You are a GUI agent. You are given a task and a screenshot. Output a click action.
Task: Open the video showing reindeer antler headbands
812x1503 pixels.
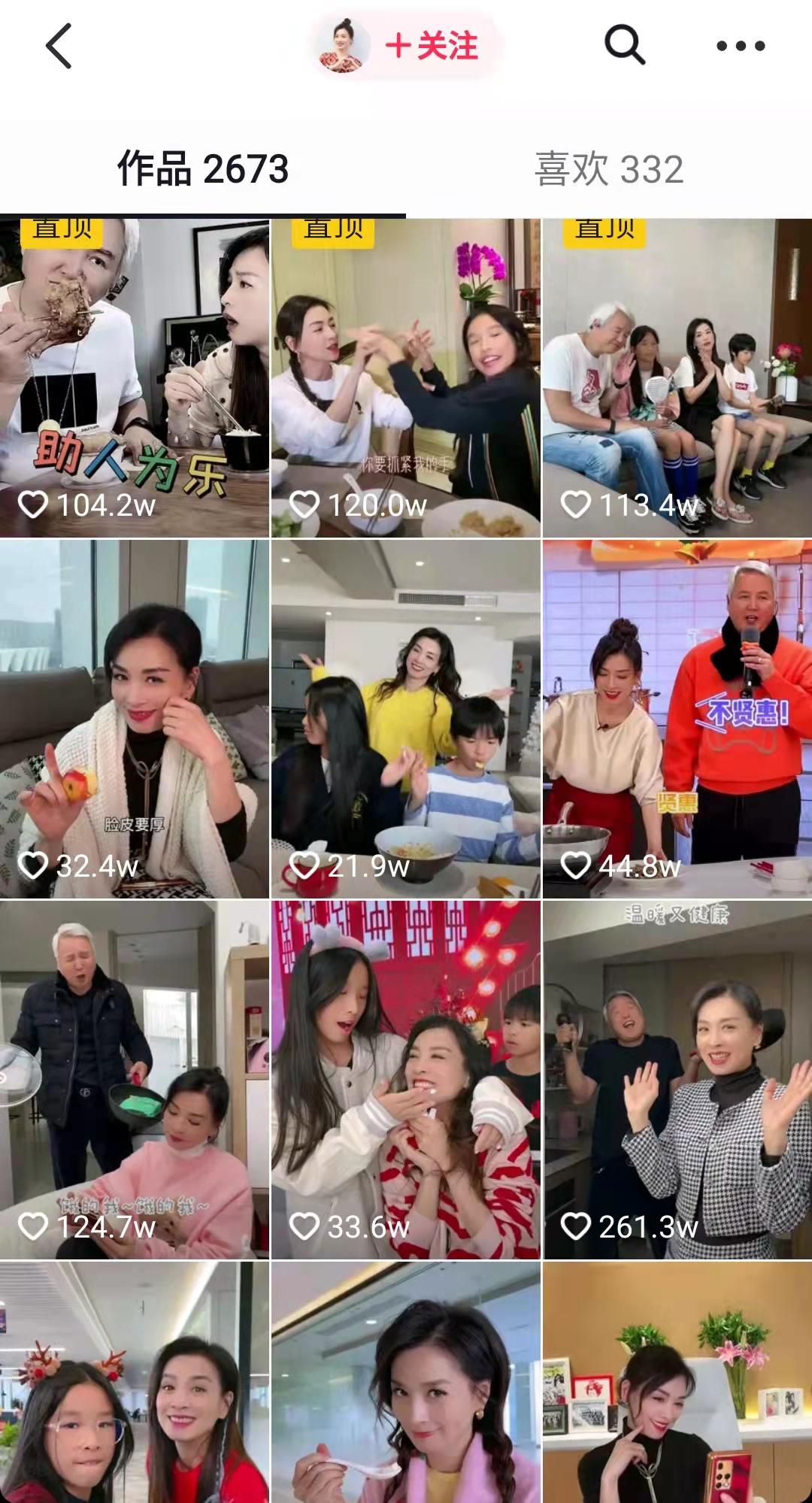135,1383
